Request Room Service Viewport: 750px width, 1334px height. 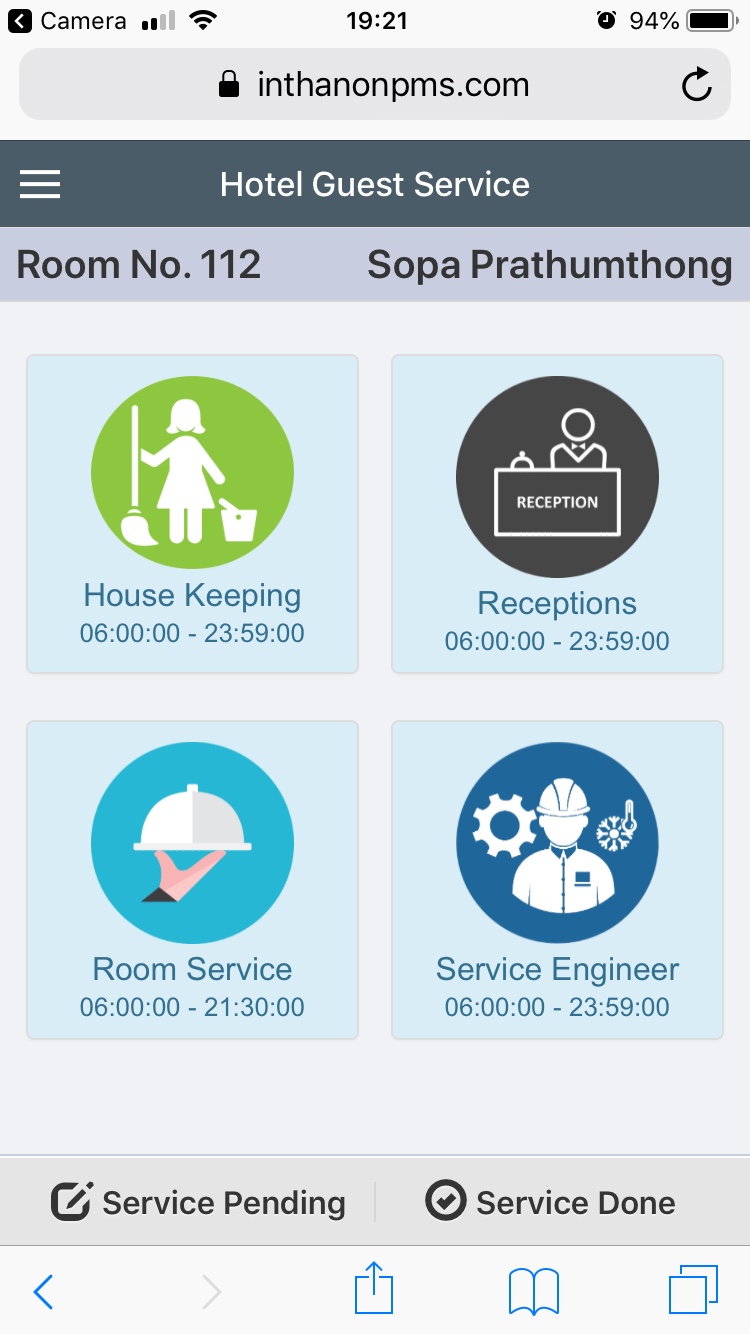pyautogui.click(x=192, y=880)
